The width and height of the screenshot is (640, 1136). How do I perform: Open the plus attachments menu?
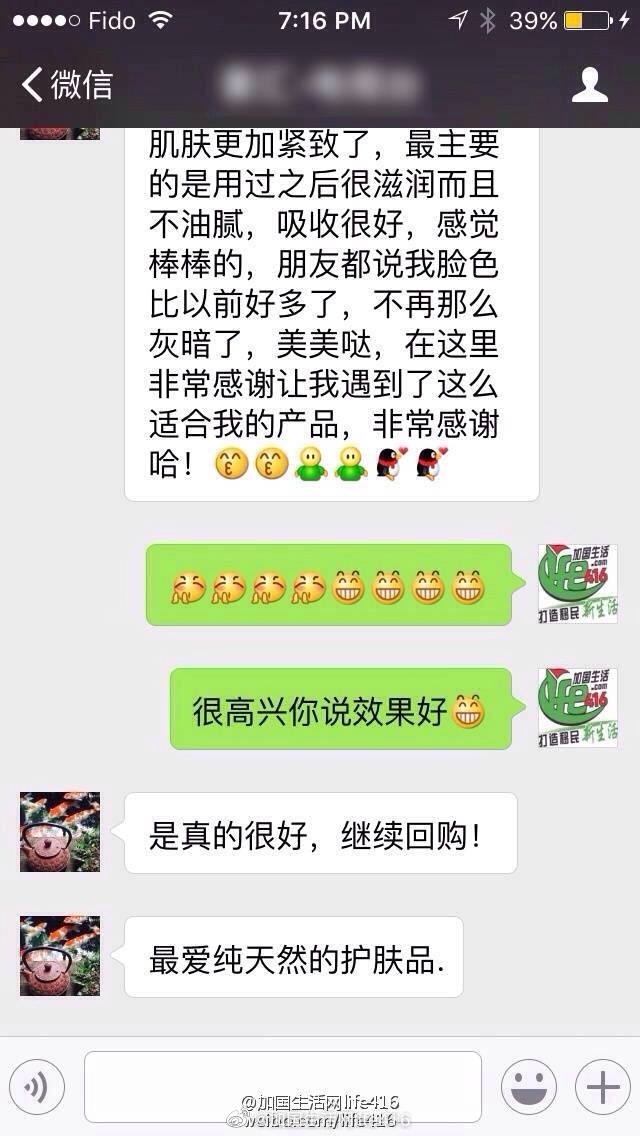click(x=603, y=1088)
